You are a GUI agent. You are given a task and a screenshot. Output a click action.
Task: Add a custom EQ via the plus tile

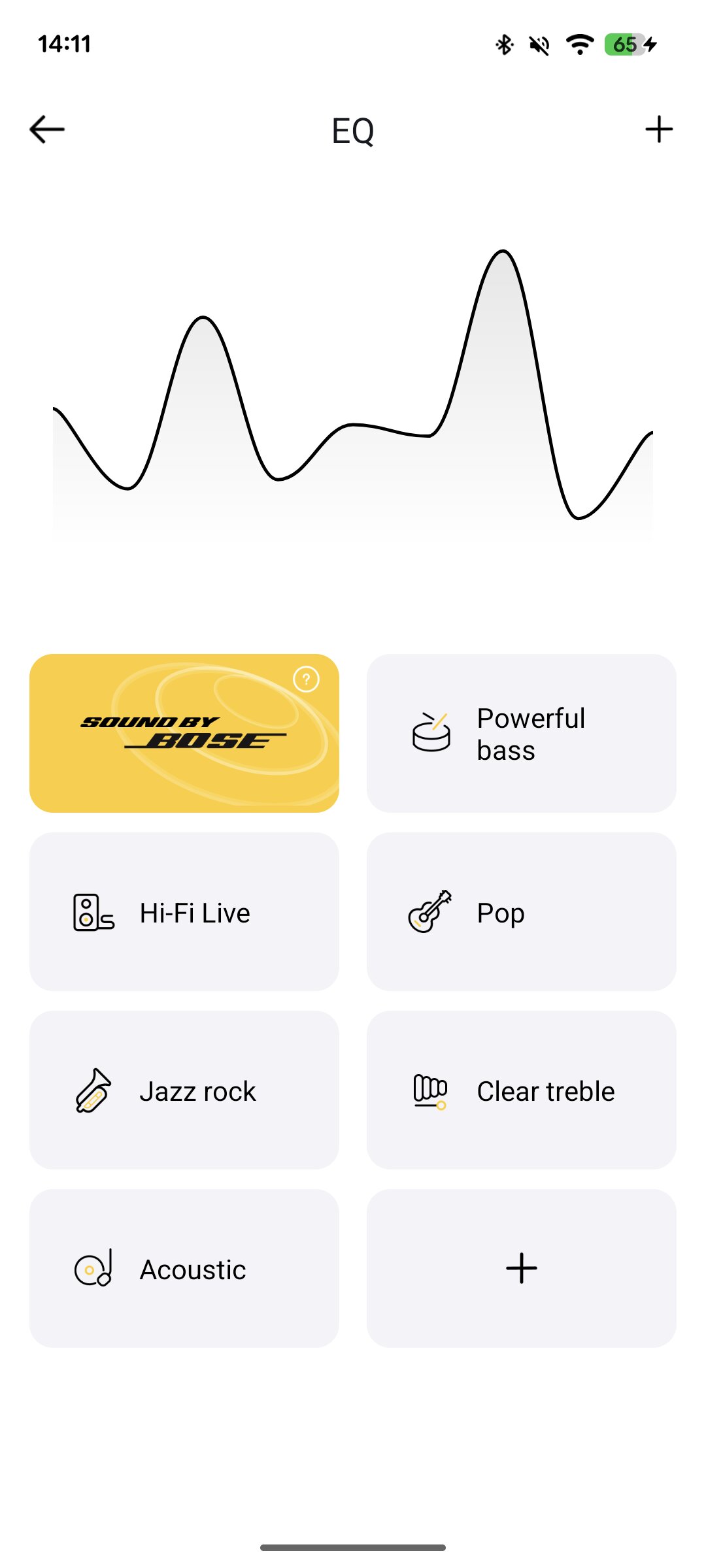(521, 1269)
